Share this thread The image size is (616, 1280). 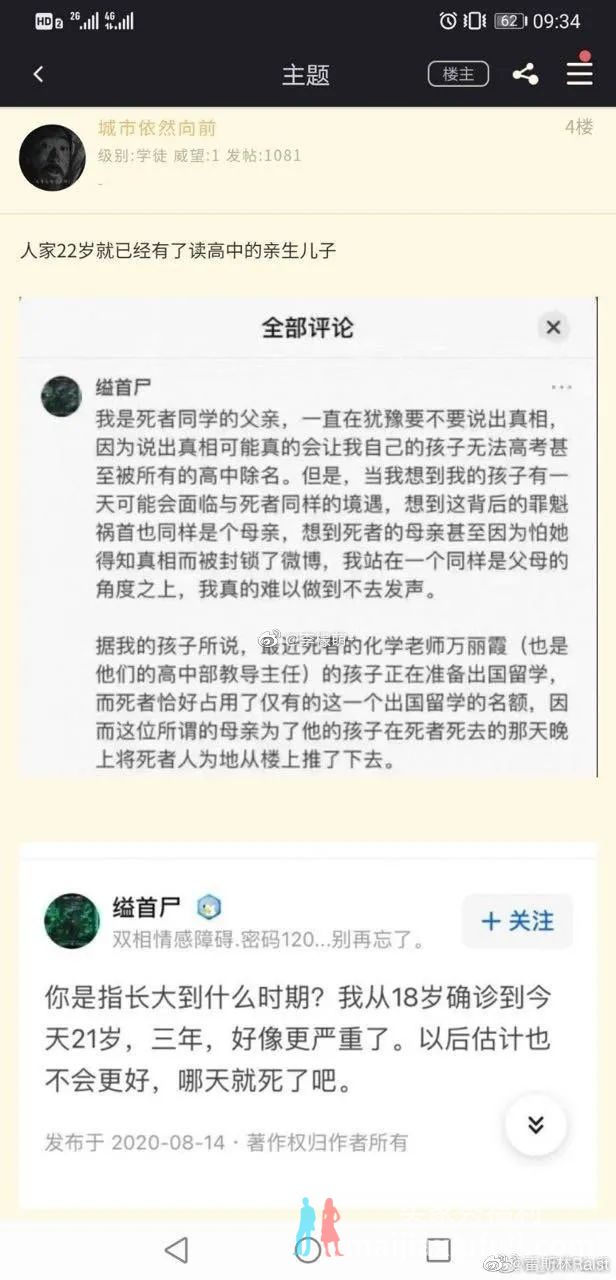click(525, 75)
